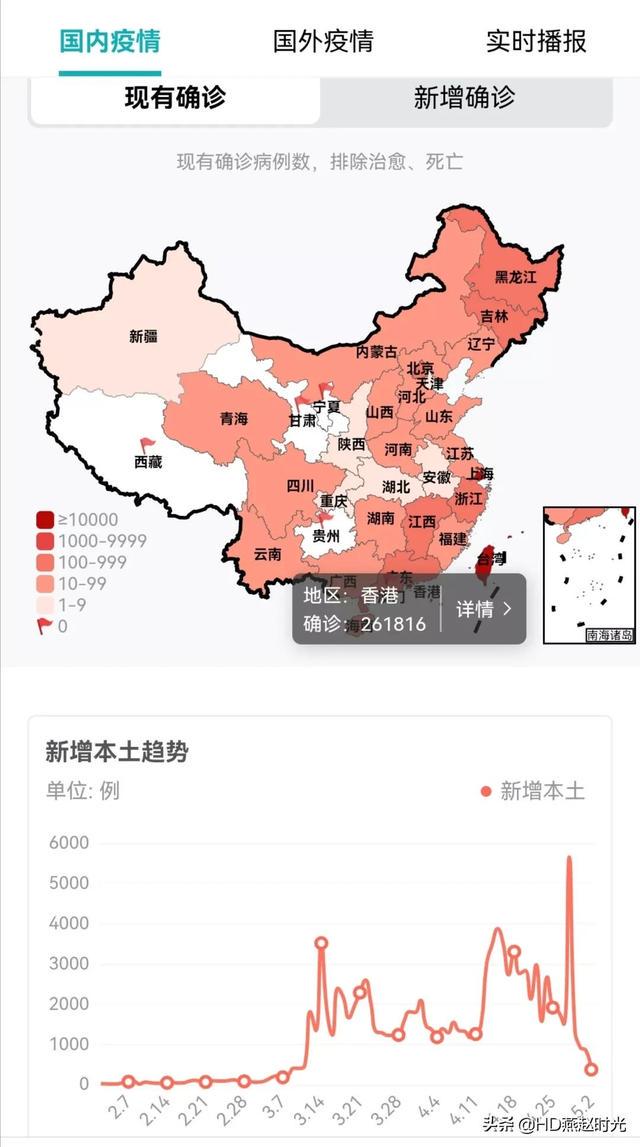Select the 现有确诊 segment
The width and height of the screenshot is (640, 1147).
176,98
